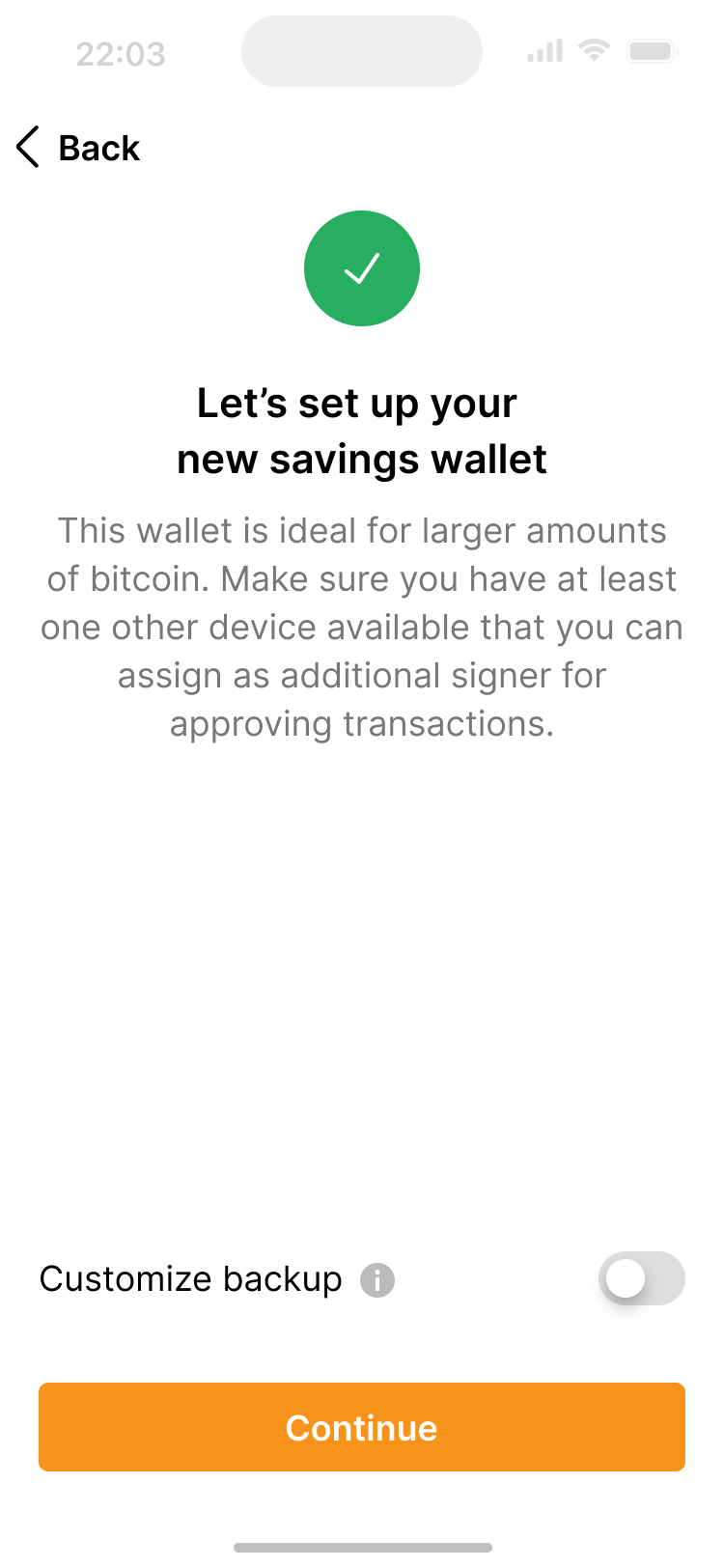
Task: Tap Continue to set up savings wallet
Action: [362, 1427]
